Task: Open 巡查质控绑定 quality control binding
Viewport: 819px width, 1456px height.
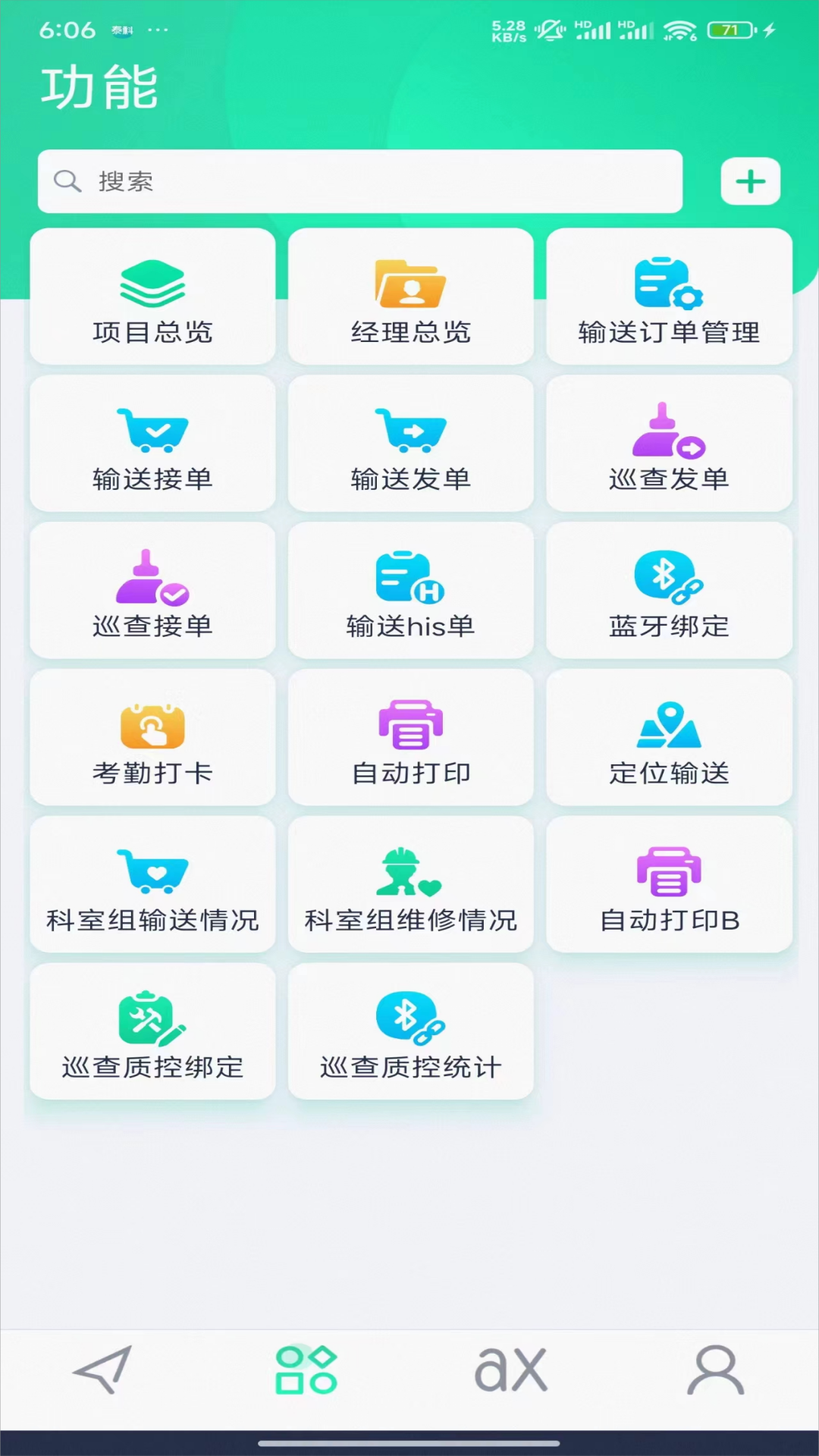Action: [x=152, y=1031]
